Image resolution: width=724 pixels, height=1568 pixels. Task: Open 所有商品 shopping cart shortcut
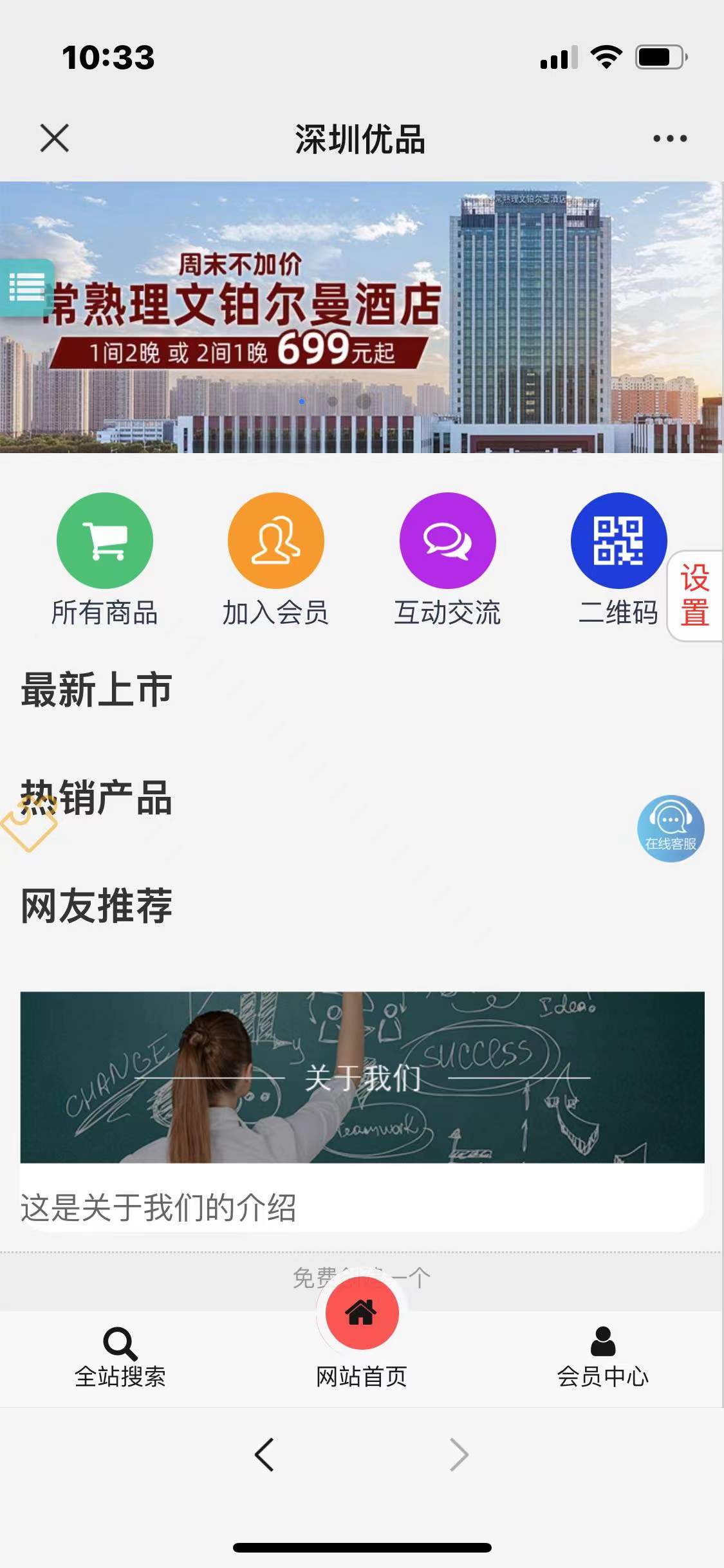(105, 541)
